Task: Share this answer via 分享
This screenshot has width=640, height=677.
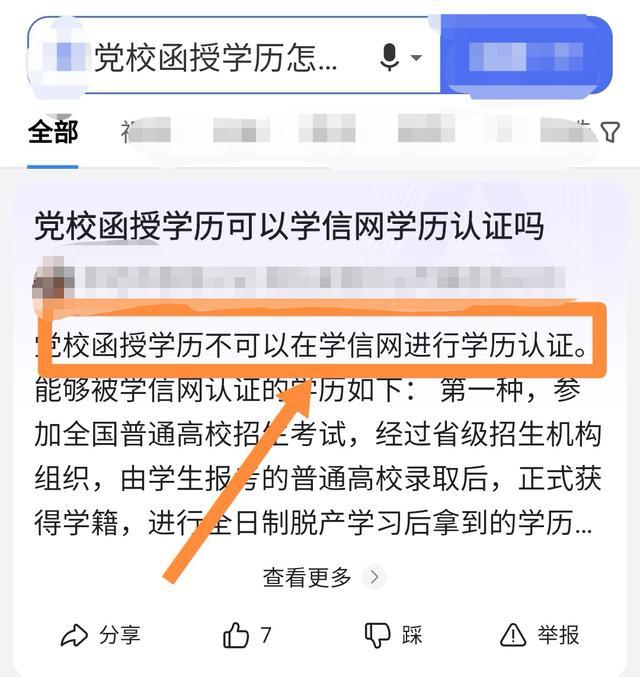Action: click(x=101, y=634)
